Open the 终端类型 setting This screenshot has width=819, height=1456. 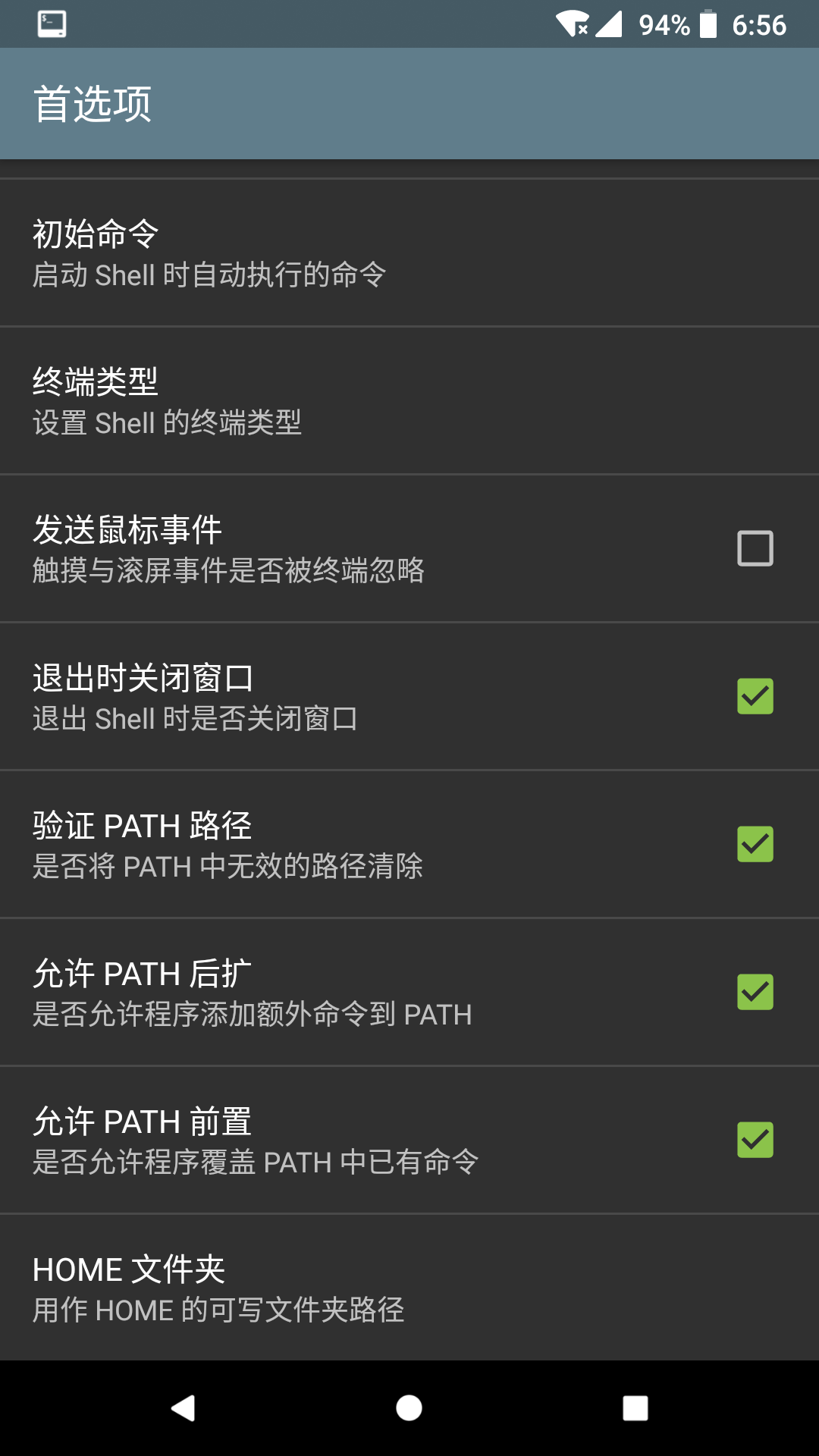[409, 401]
